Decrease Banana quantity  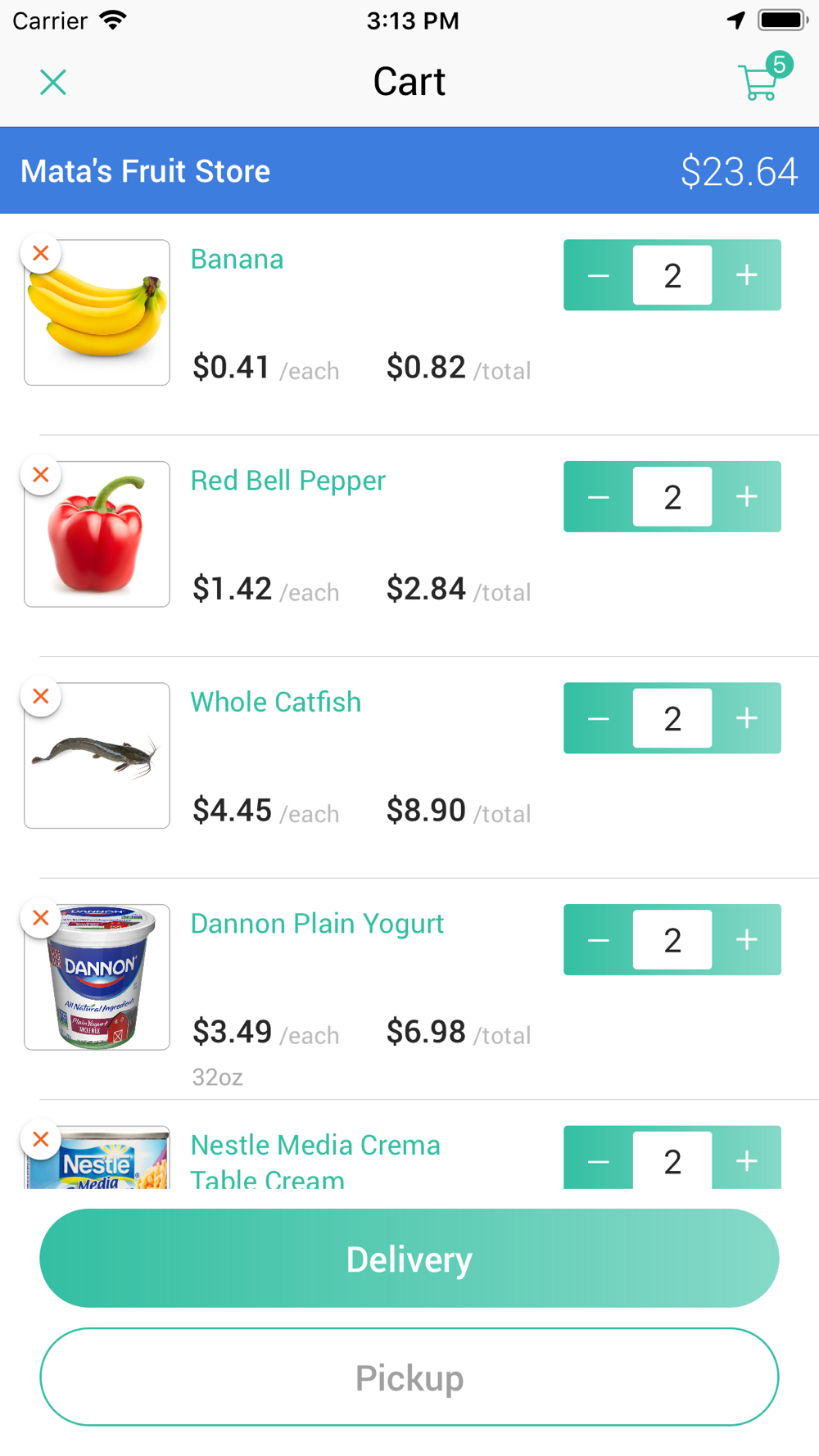click(599, 275)
